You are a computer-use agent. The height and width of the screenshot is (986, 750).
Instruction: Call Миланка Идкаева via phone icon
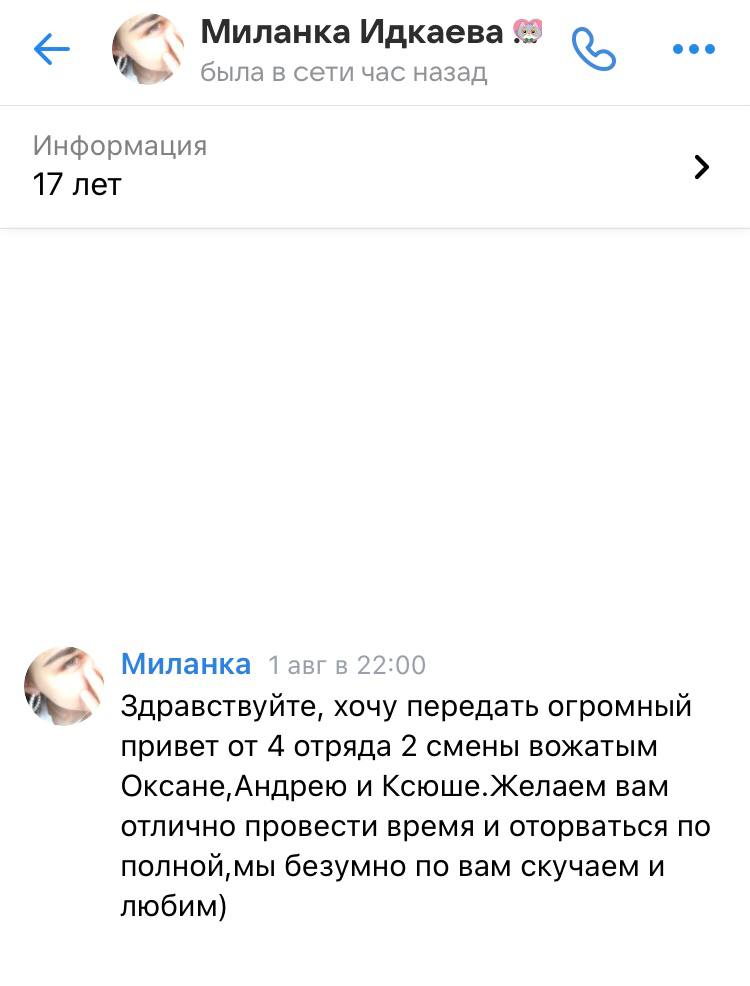tap(593, 49)
